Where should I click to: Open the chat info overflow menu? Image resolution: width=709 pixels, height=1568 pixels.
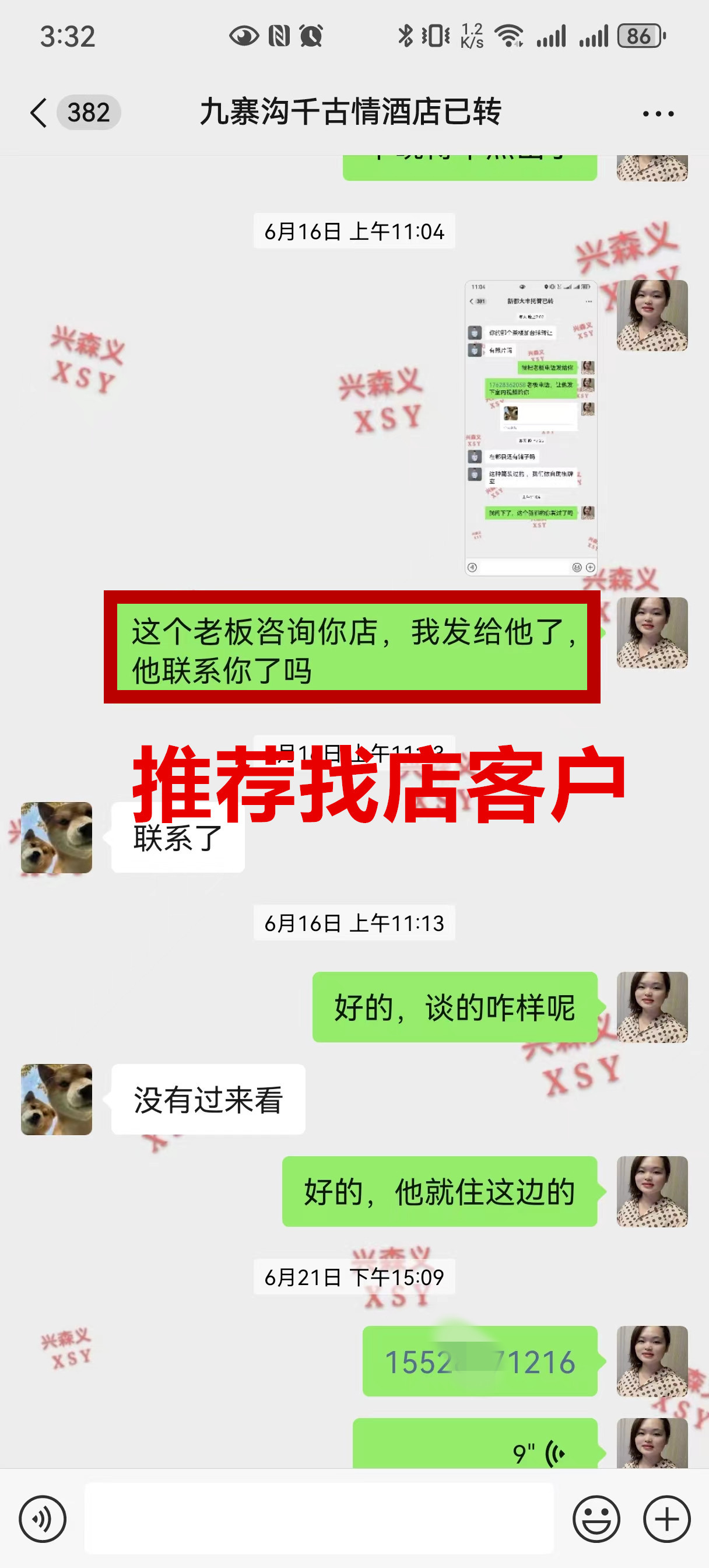coord(658,114)
